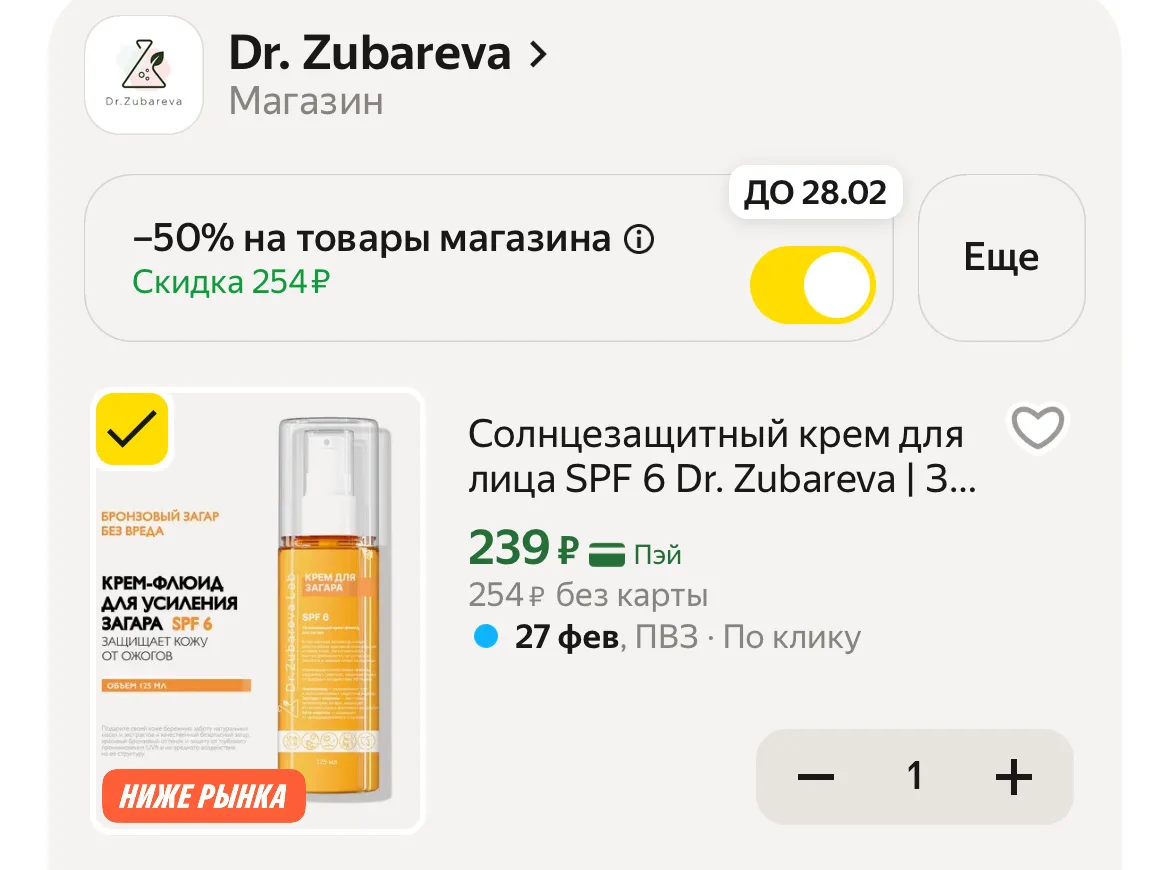Screen dimensions: 1170x870
Task: Show info about the −50% discount
Action: [639, 240]
